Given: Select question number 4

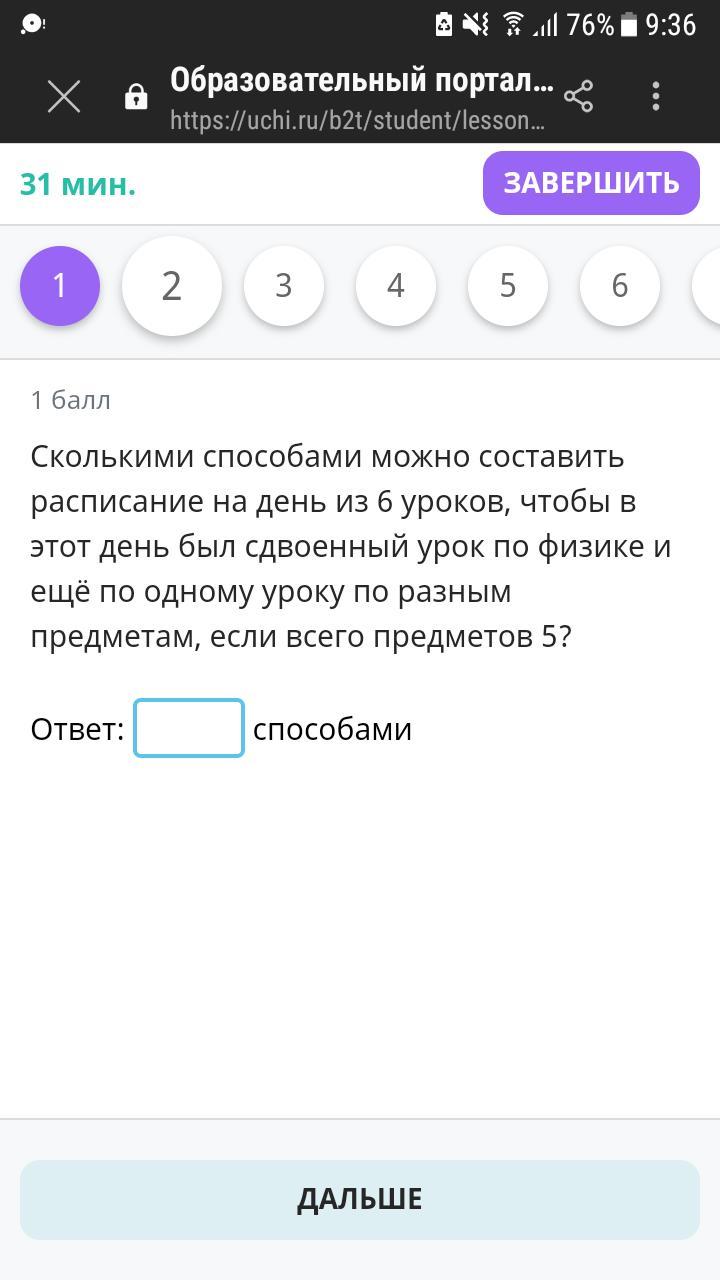Looking at the screenshot, I should coord(396,286).
